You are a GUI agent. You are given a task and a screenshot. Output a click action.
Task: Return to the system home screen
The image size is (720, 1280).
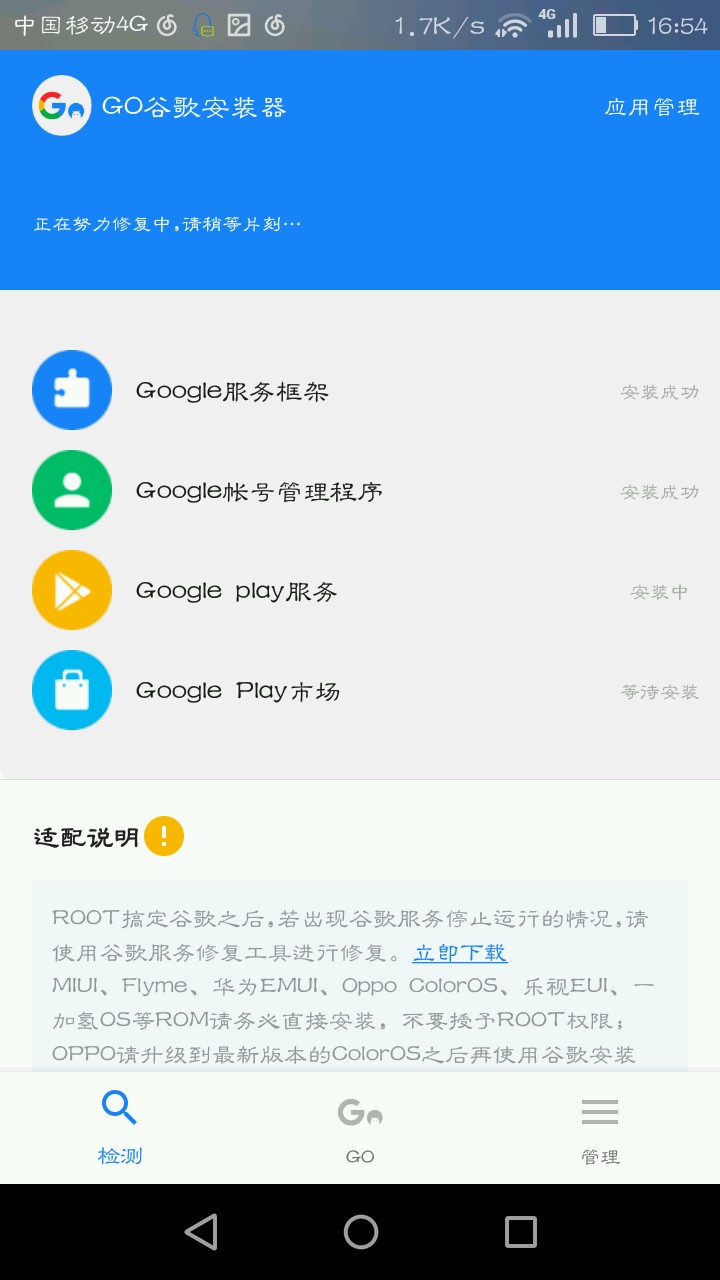pyautogui.click(x=360, y=1232)
